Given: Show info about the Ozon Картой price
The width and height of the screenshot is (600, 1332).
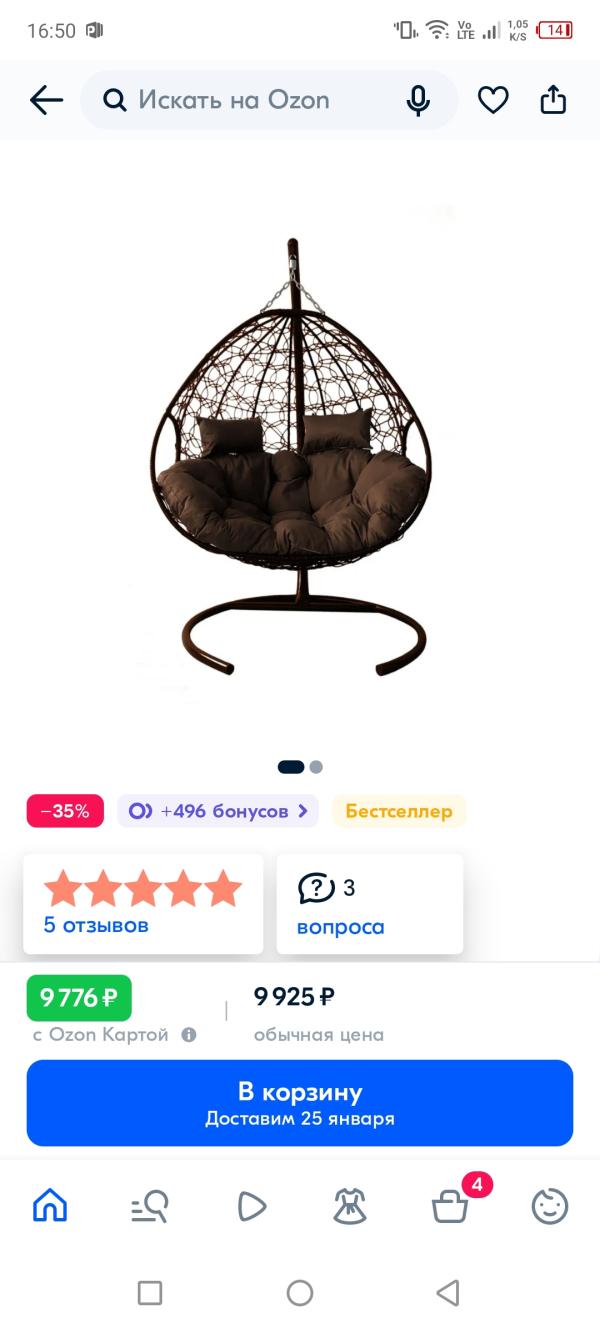Looking at the screenshot, I should pyautogui.click(x=189, y=1035).
